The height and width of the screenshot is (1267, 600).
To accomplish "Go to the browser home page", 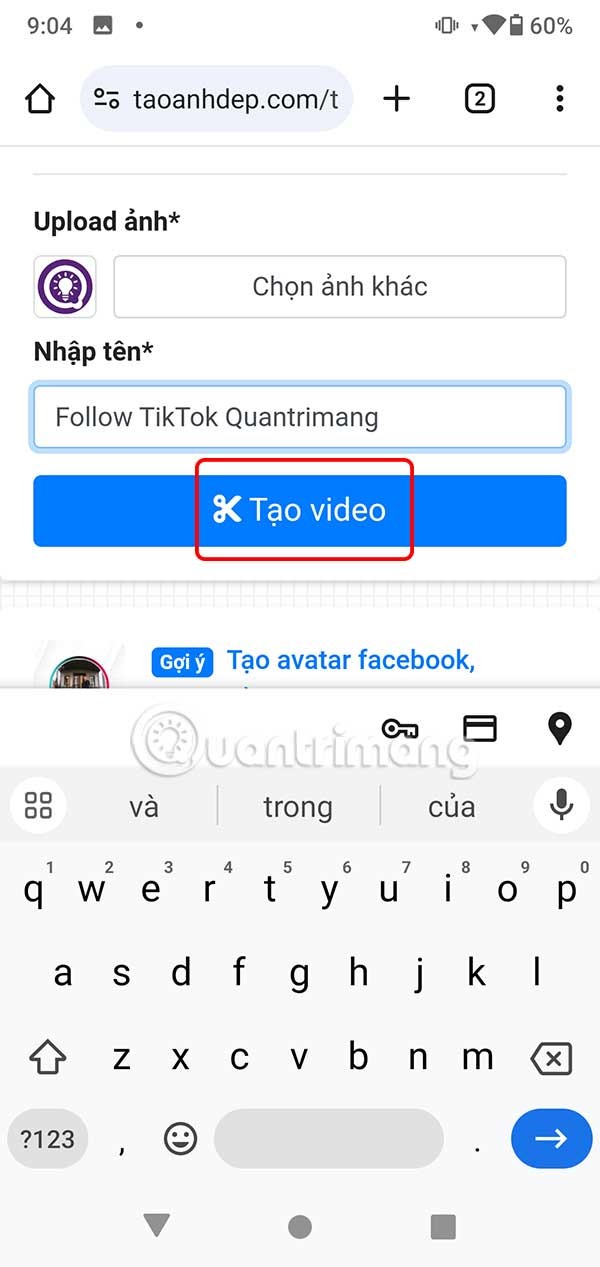I will click(40, 99).
